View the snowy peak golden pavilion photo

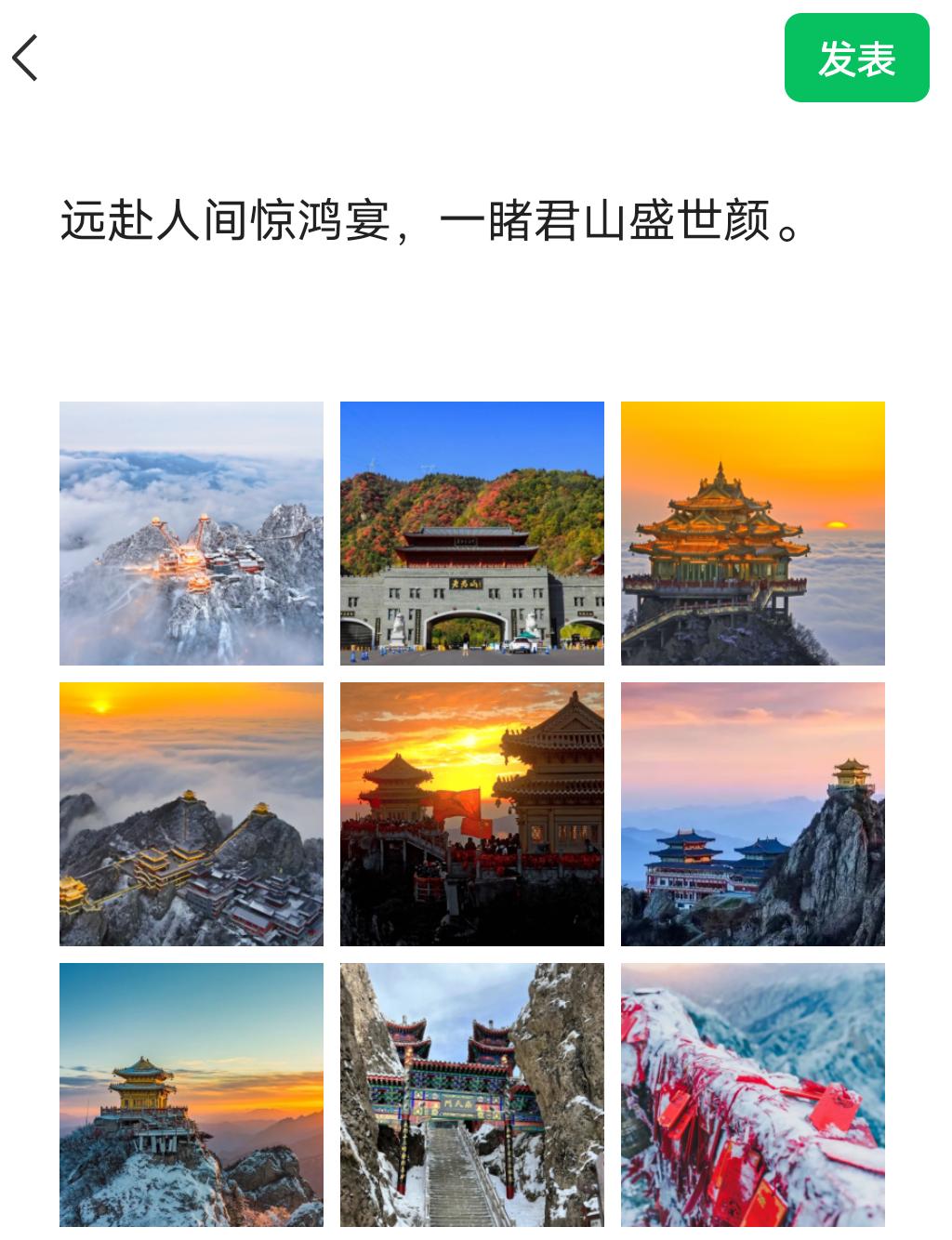click(192, 1095)
